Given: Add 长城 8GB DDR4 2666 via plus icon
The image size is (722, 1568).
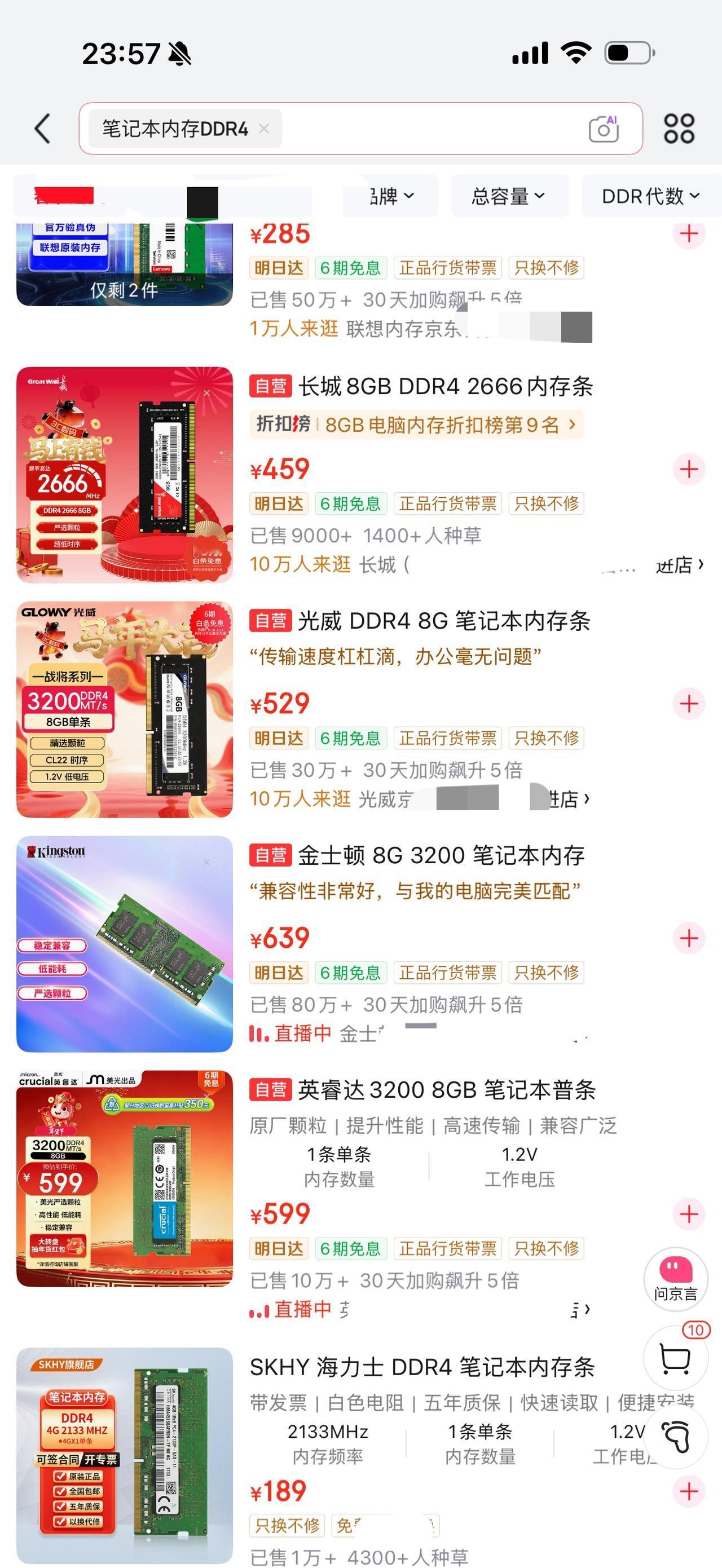Looking at the screenshot, I should pos(689,469).
